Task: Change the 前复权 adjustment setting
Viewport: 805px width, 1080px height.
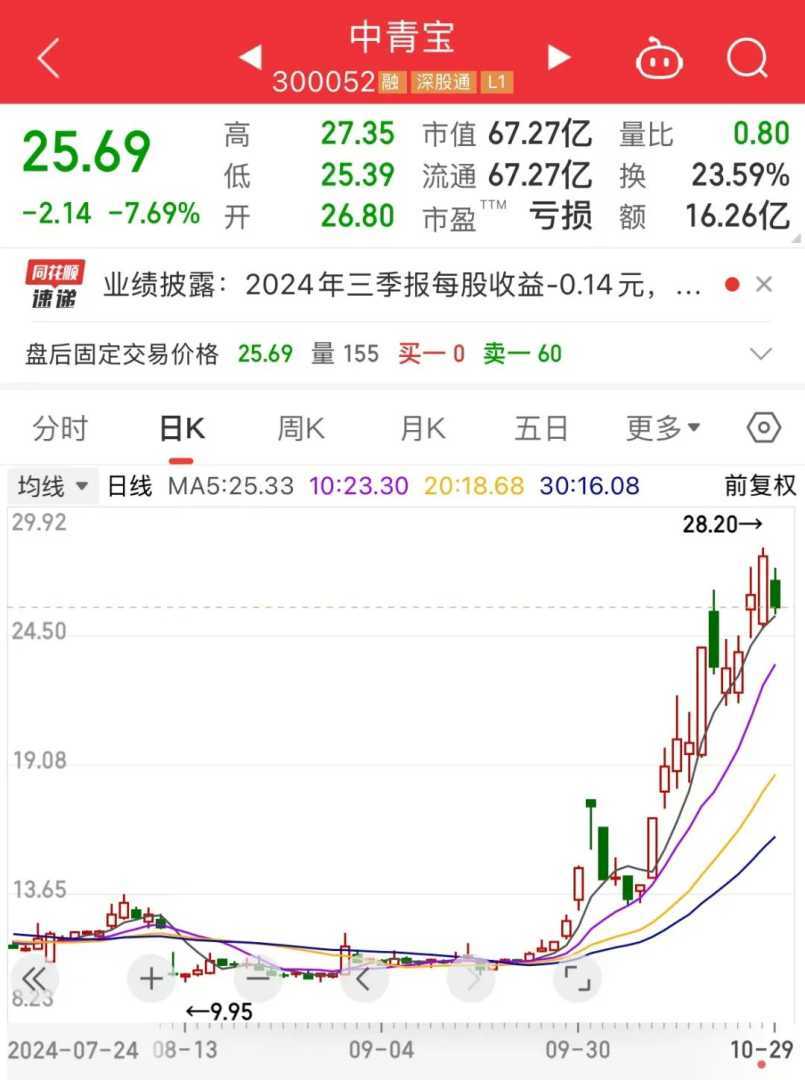Action: tap(760, 487)
